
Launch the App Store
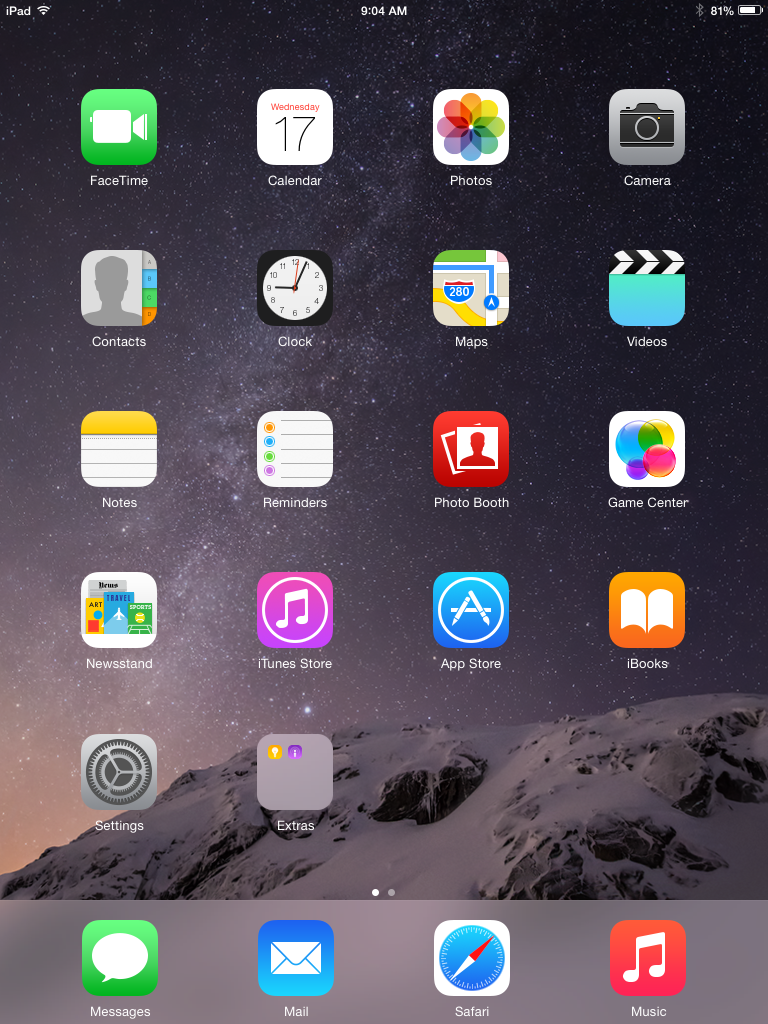point(471,610)
